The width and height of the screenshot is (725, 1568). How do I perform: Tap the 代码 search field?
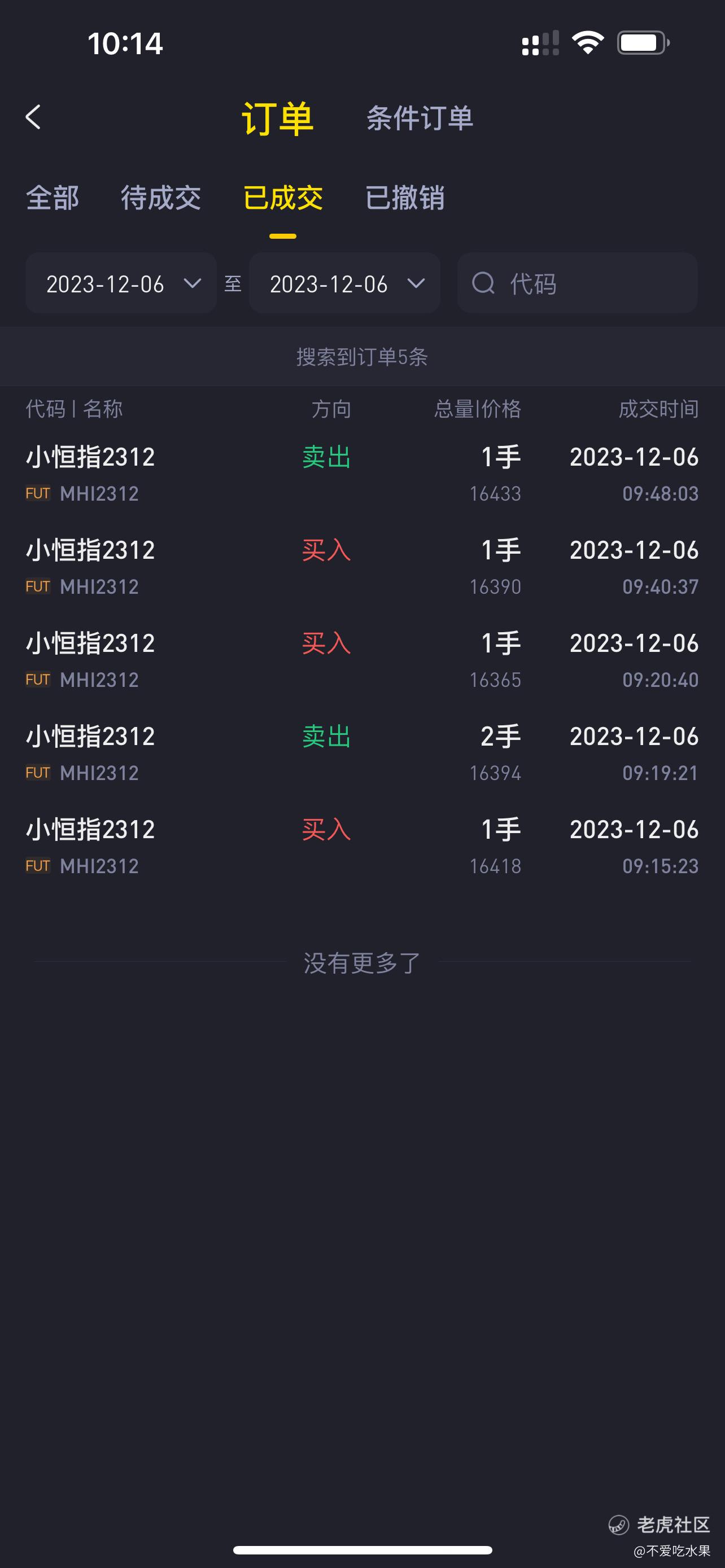pyautogui.click(x=577, y=284)
